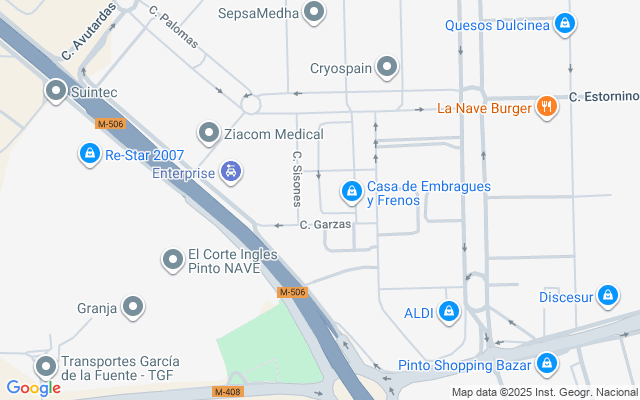Screen dimensions: 640x400
Task: Tap the Discesur shop marker
Action: tap(606, 296)
